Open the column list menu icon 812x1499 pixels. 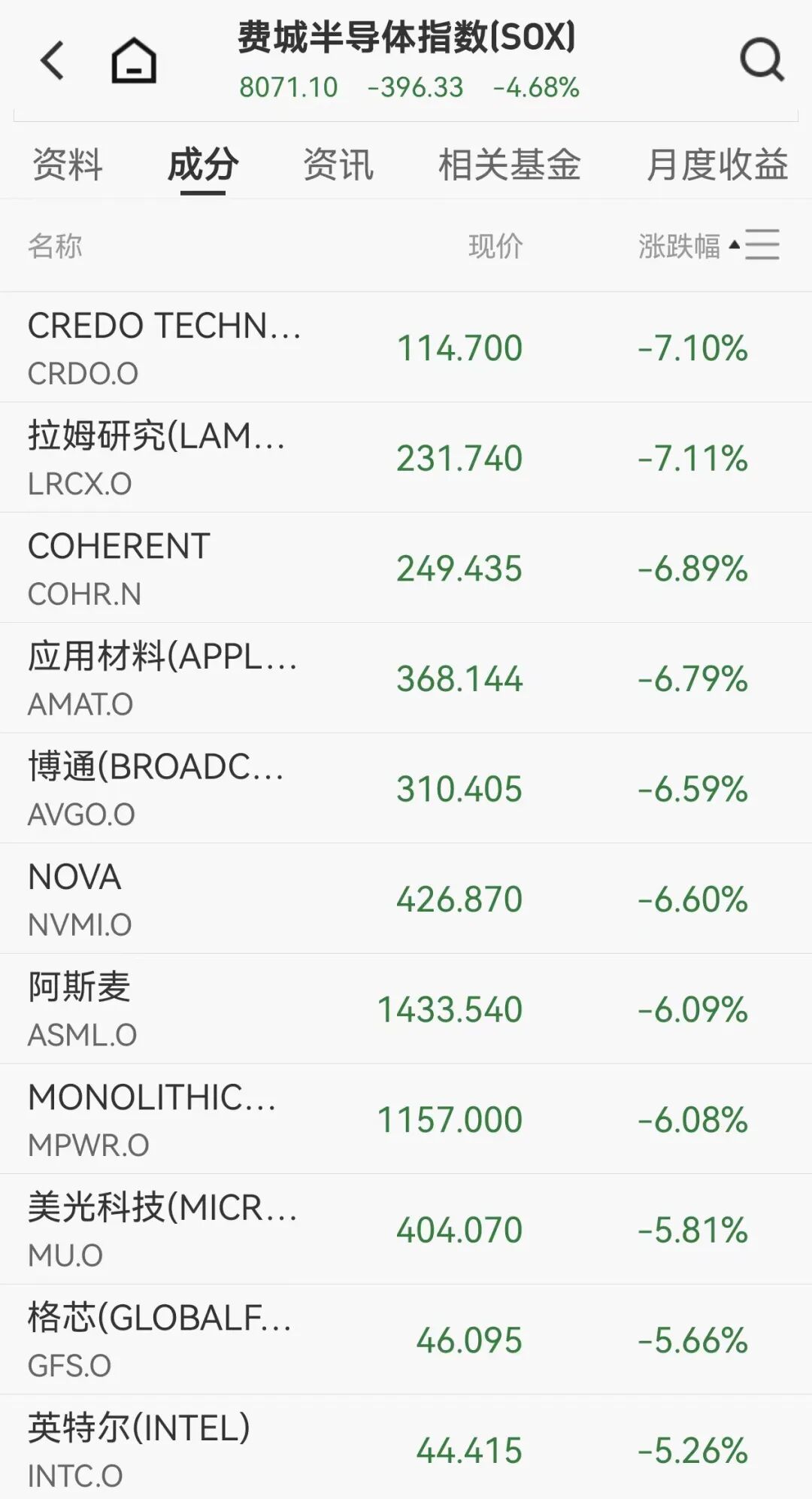[762, 245]
